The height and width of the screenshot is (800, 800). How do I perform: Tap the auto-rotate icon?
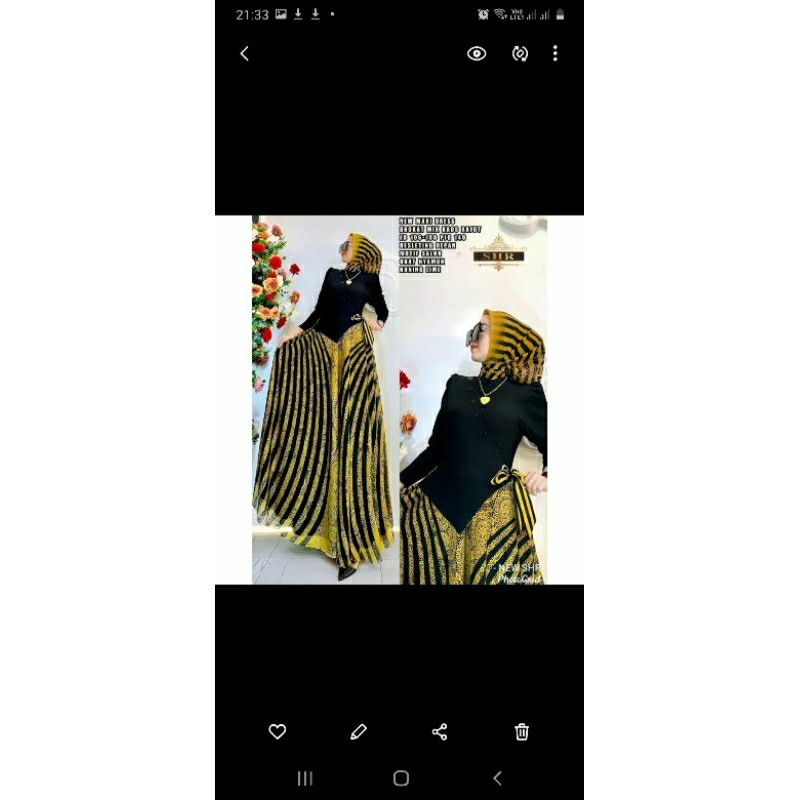pyautogui.click(x=520, y=54)
